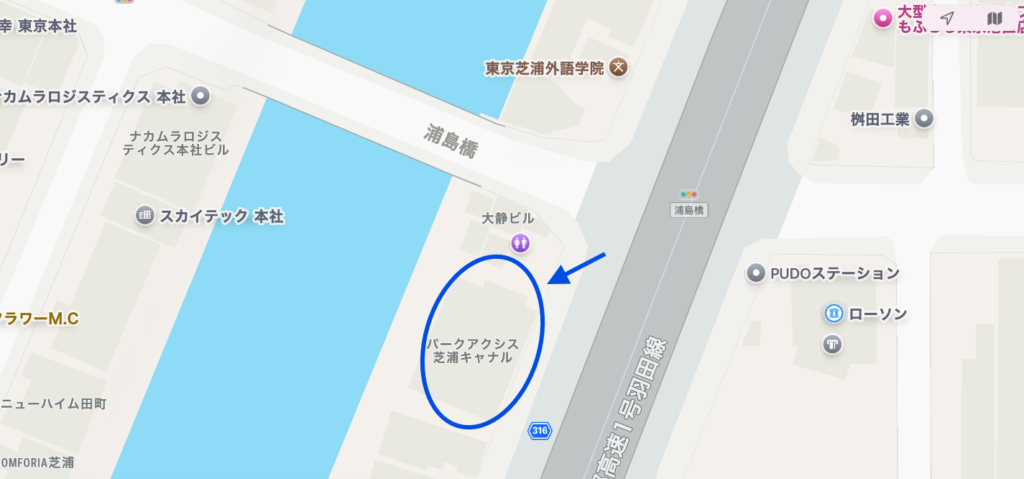
Task: Select the スカイテック 本社 marker
Action: 144,216
